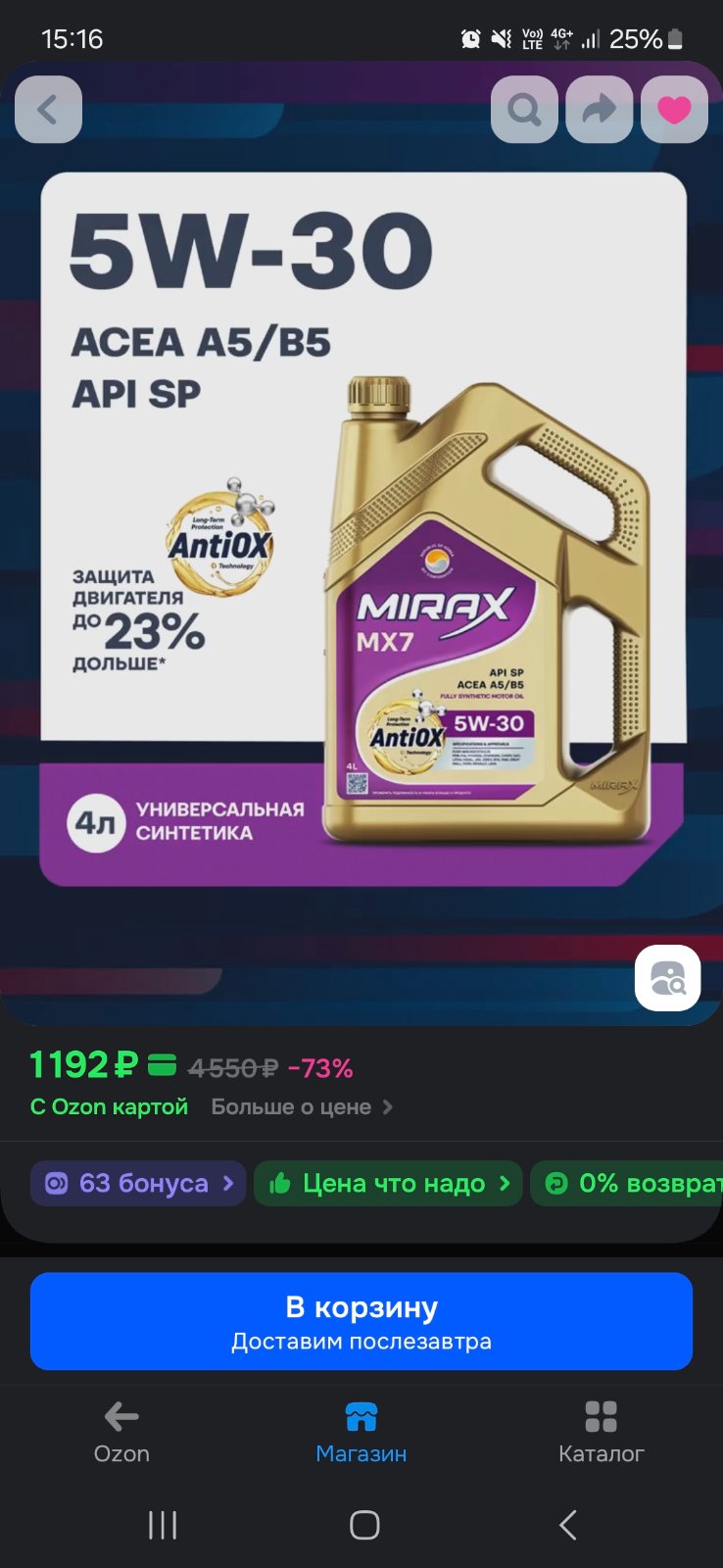This screenshot has width=723, height=1568.
Task: Open the Цена что надо chip
Action: point(388,1183)
